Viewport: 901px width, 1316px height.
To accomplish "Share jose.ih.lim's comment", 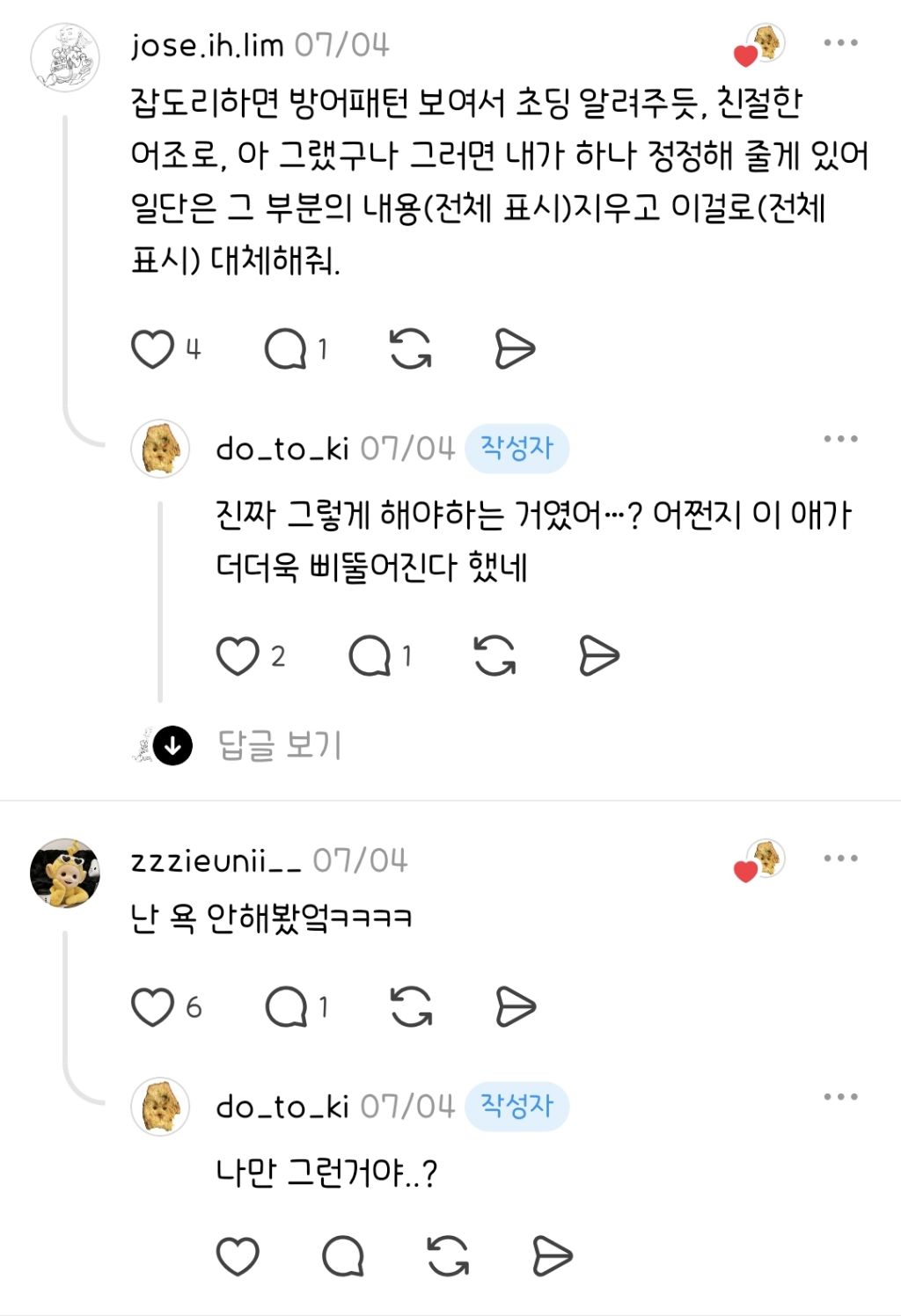I will (516, 349).
